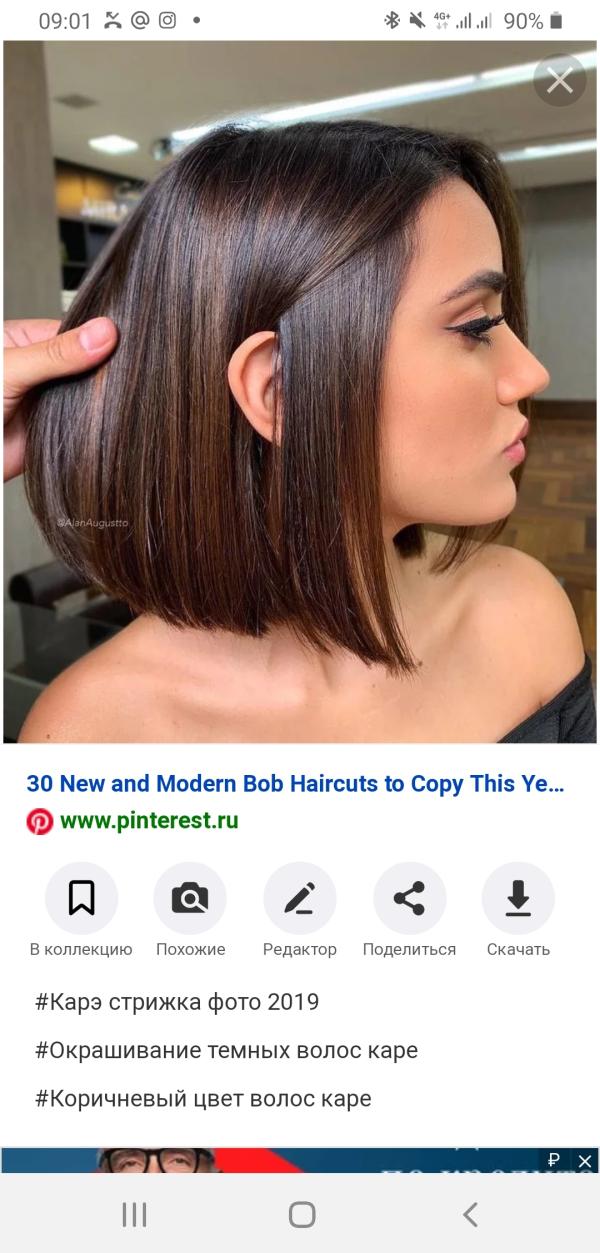Download the image with Скачать
Screen dimensions: 600x1253
click(x=518, y=898)
